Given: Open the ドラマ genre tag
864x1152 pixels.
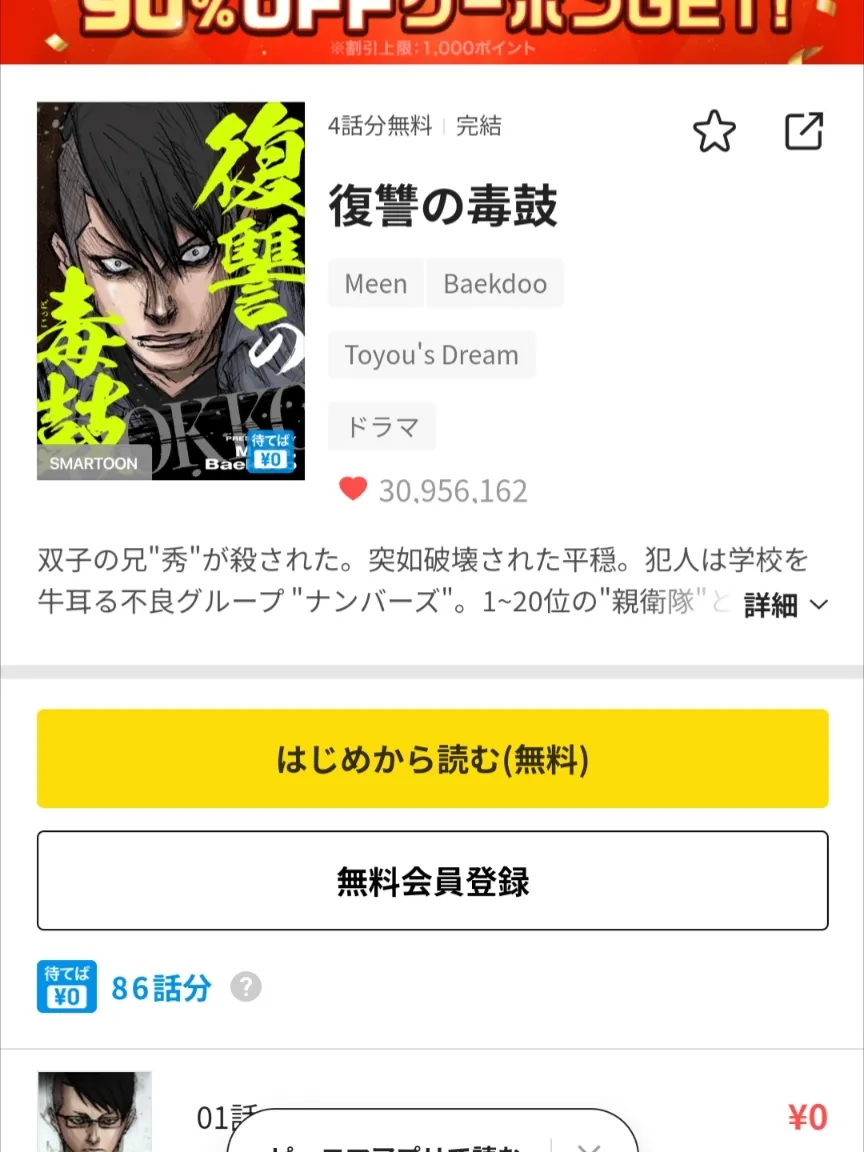Looking at the screenshot, I should click(382, 427).
